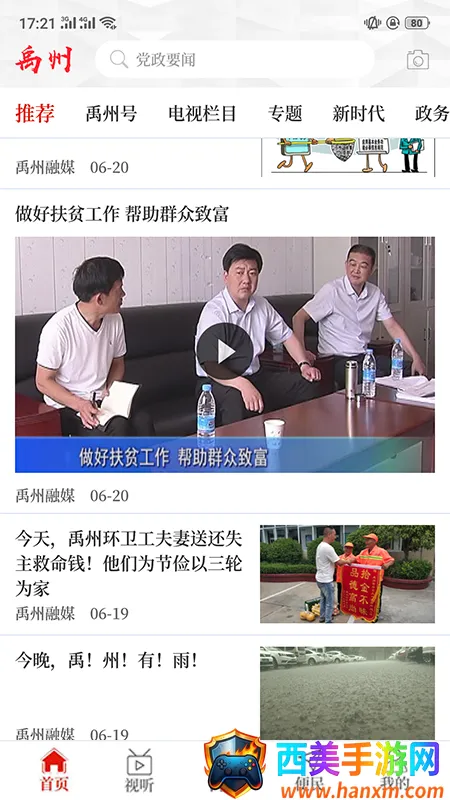This screenshot has width=450, height=800.
Task: Select the 新时代 tab
Action: (359, 113)
